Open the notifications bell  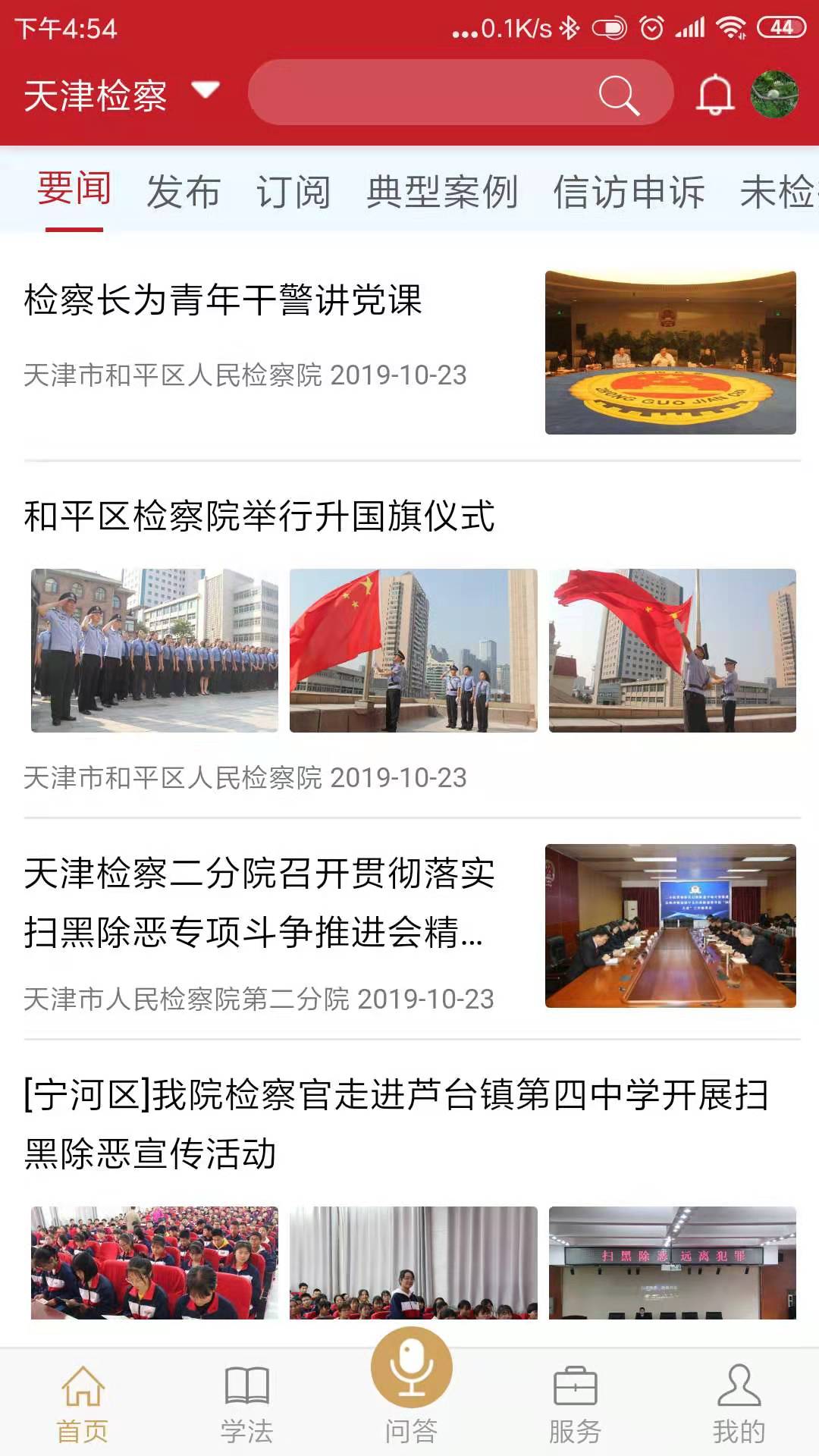pos(715,95)
